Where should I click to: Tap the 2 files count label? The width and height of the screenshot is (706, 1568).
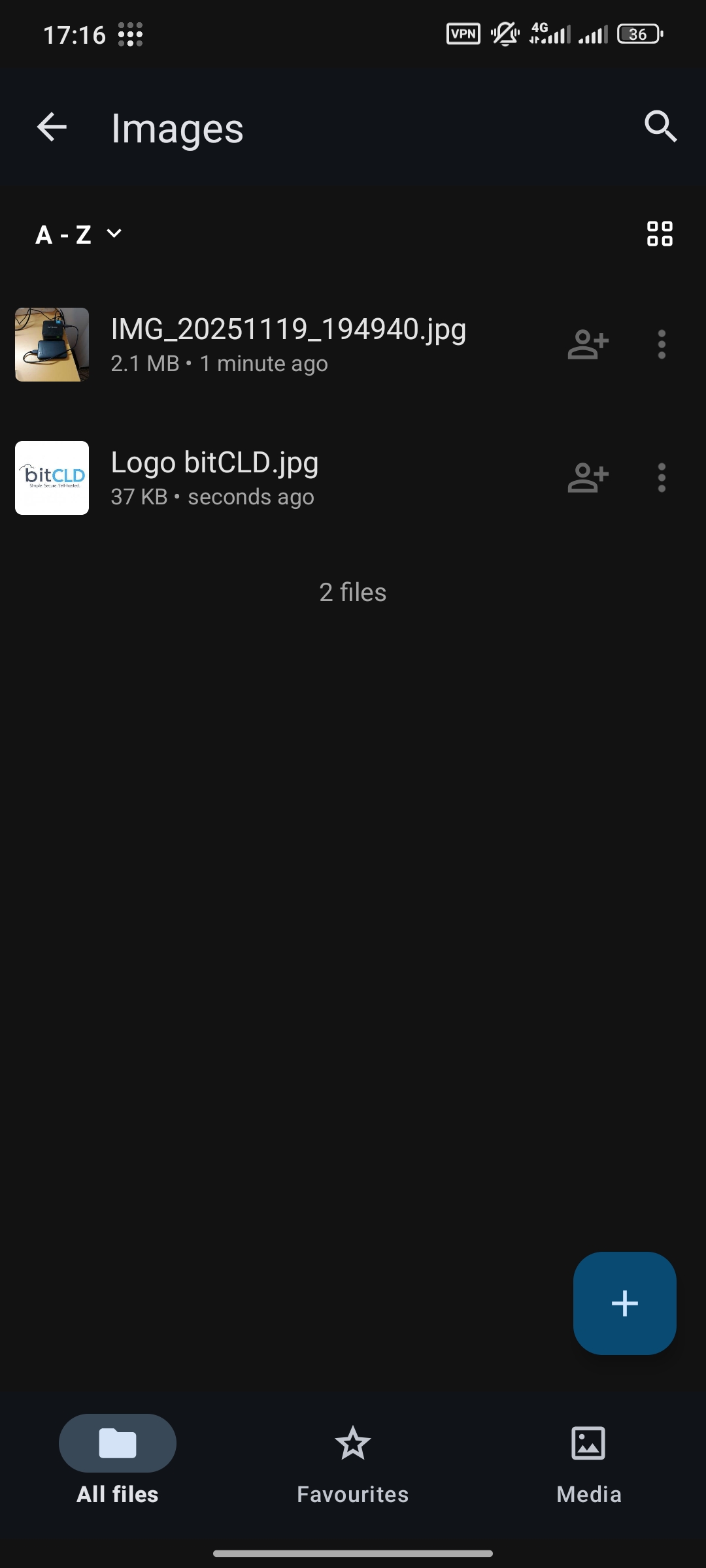pyautogui.click(x=352, y=593)
